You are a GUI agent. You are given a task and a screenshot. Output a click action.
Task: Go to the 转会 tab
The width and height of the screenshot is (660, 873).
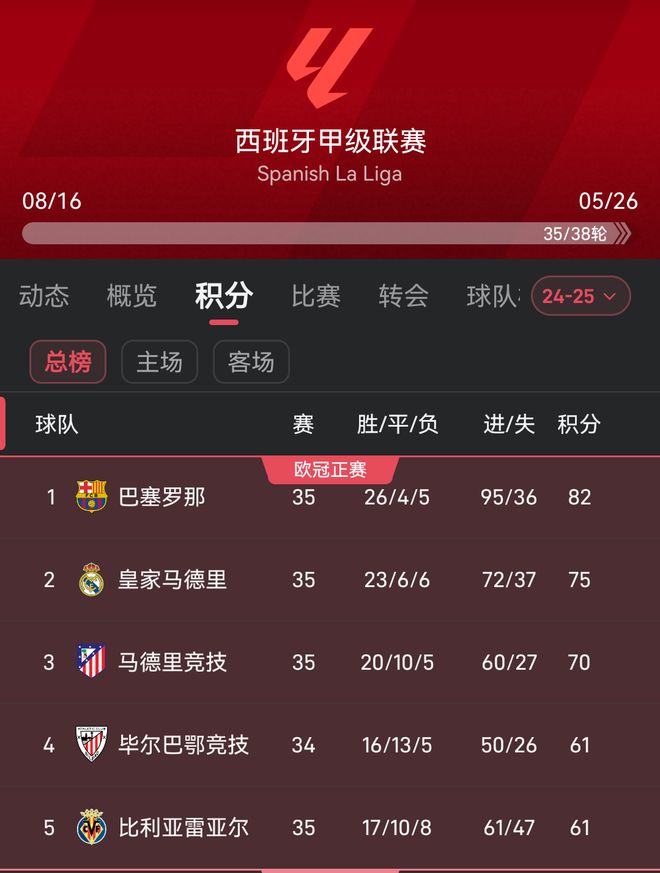coord(403,296)
